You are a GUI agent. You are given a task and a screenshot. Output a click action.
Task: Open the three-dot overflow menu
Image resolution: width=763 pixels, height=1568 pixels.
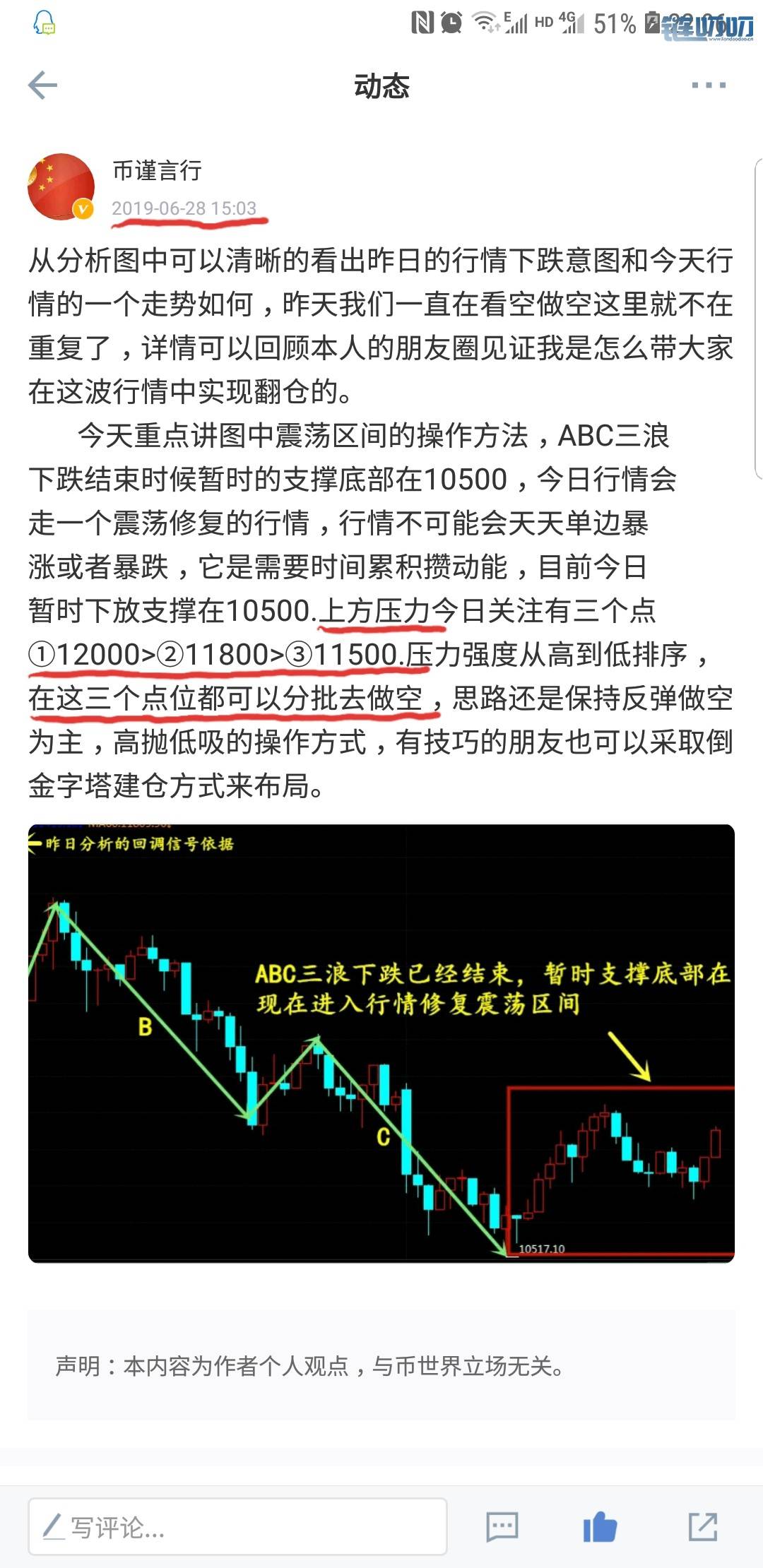tap(709, 85)
